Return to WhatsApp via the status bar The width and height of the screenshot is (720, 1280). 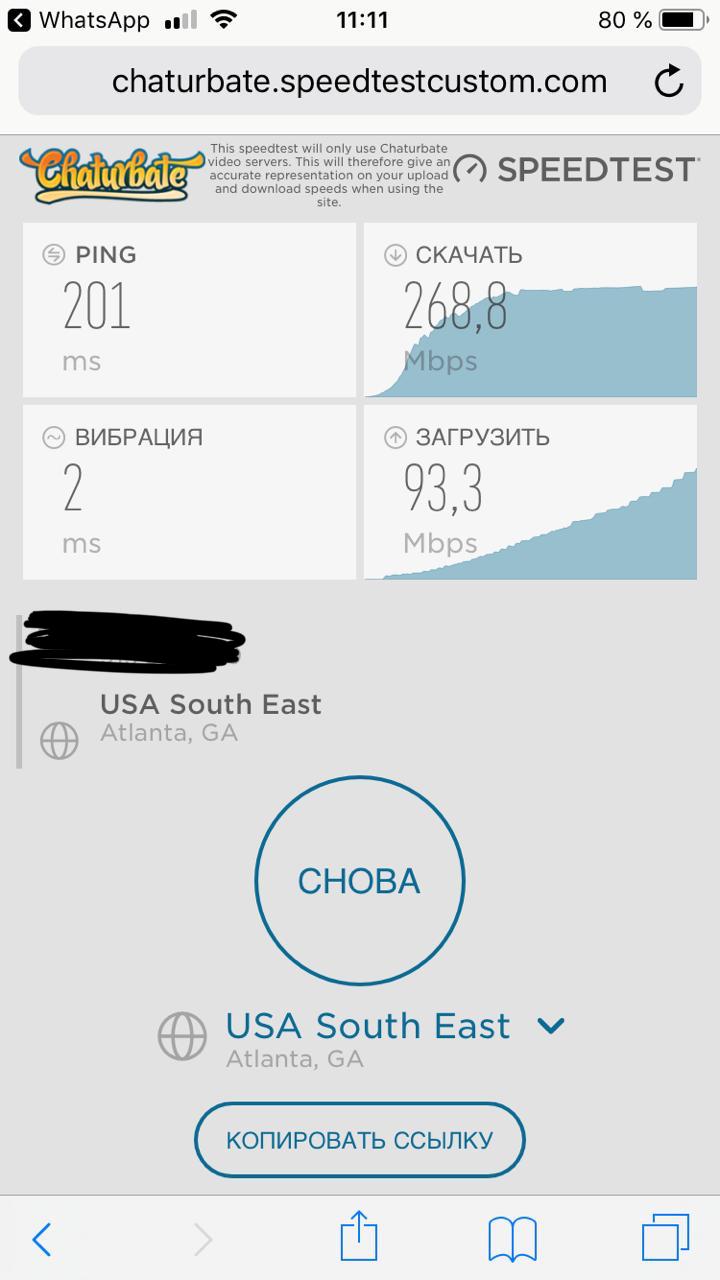[x=78, y=20]
